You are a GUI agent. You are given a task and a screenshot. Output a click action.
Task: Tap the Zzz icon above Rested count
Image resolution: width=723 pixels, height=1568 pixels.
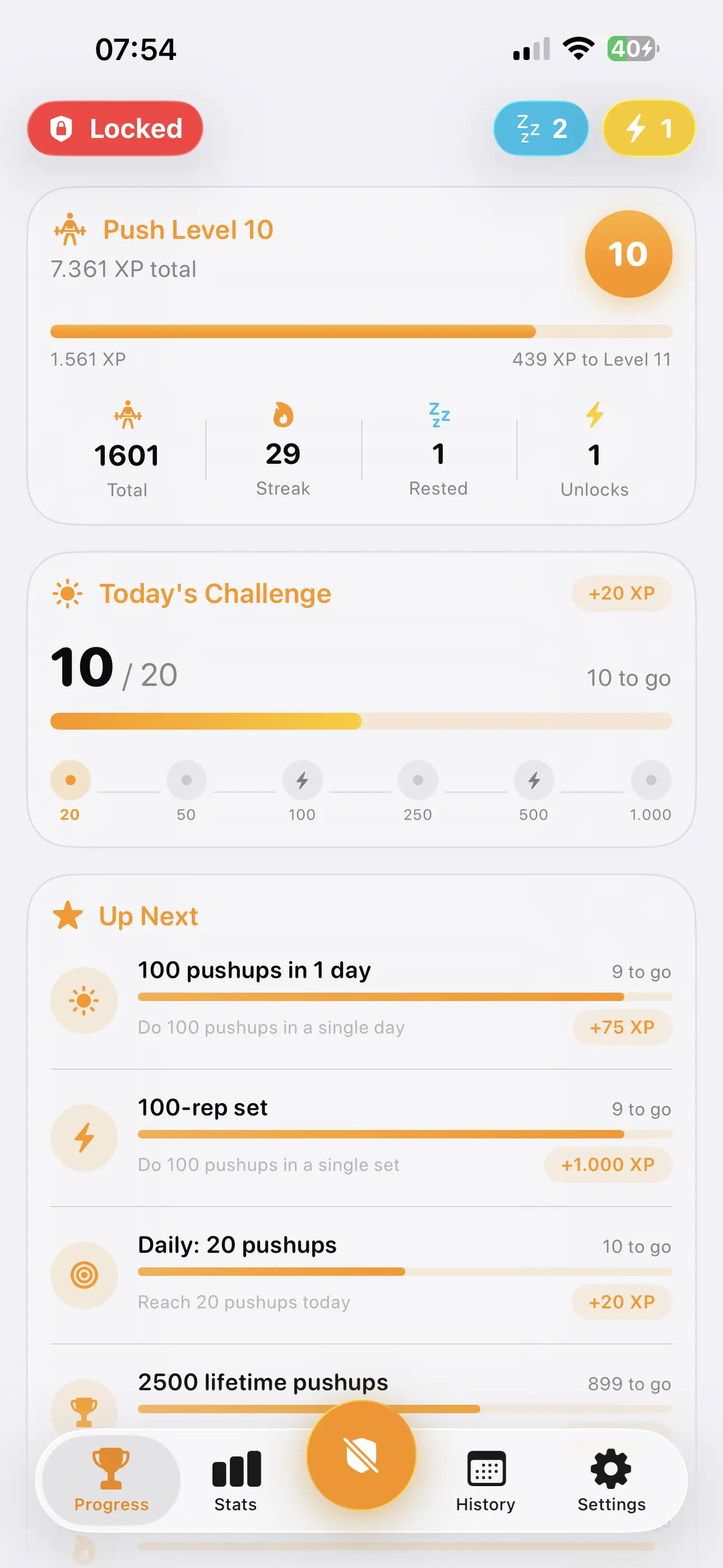(438, 416)
